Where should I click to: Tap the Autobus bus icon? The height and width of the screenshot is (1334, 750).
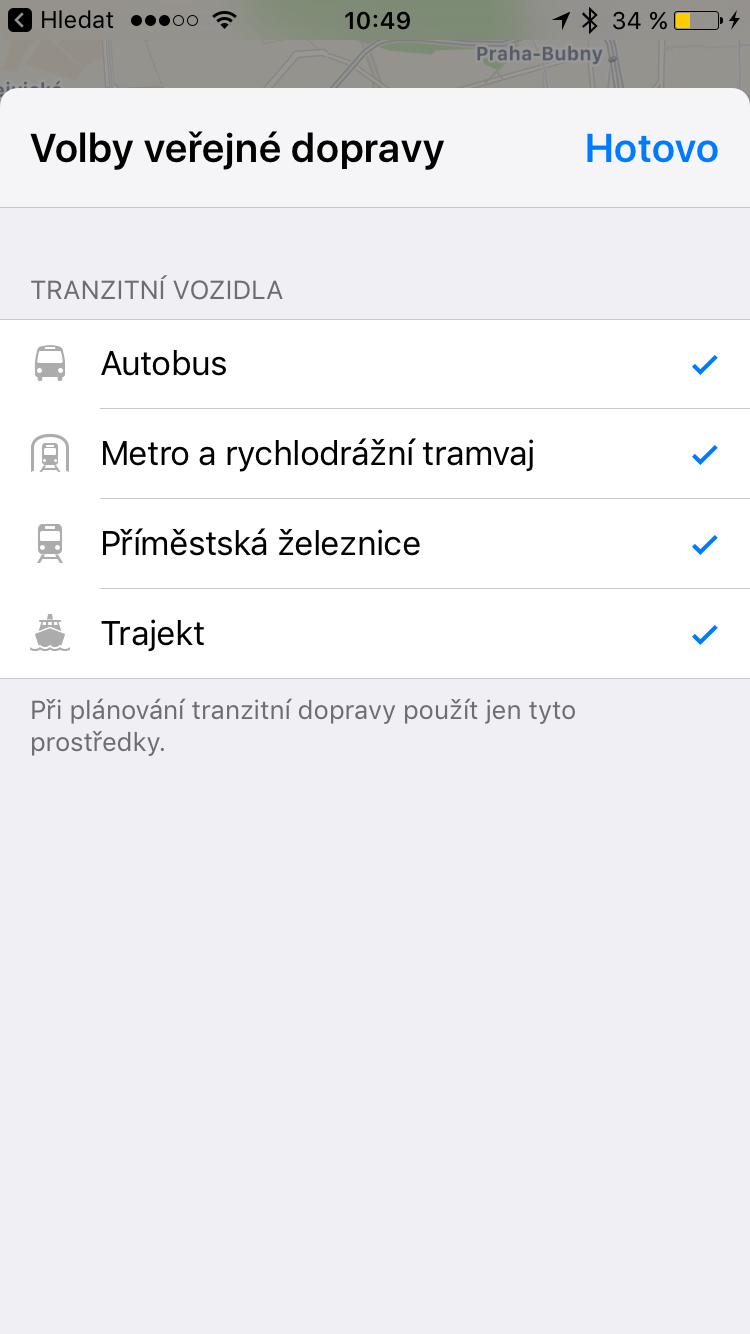(50, 363)
